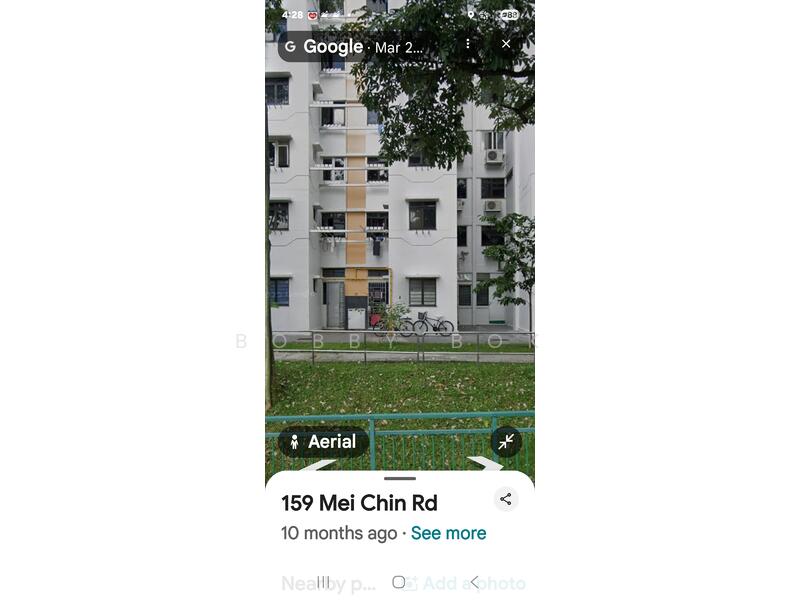Switch to the Aerial view
The height and width of the screenshot is (600, 800).
click(x=323, y=442)
